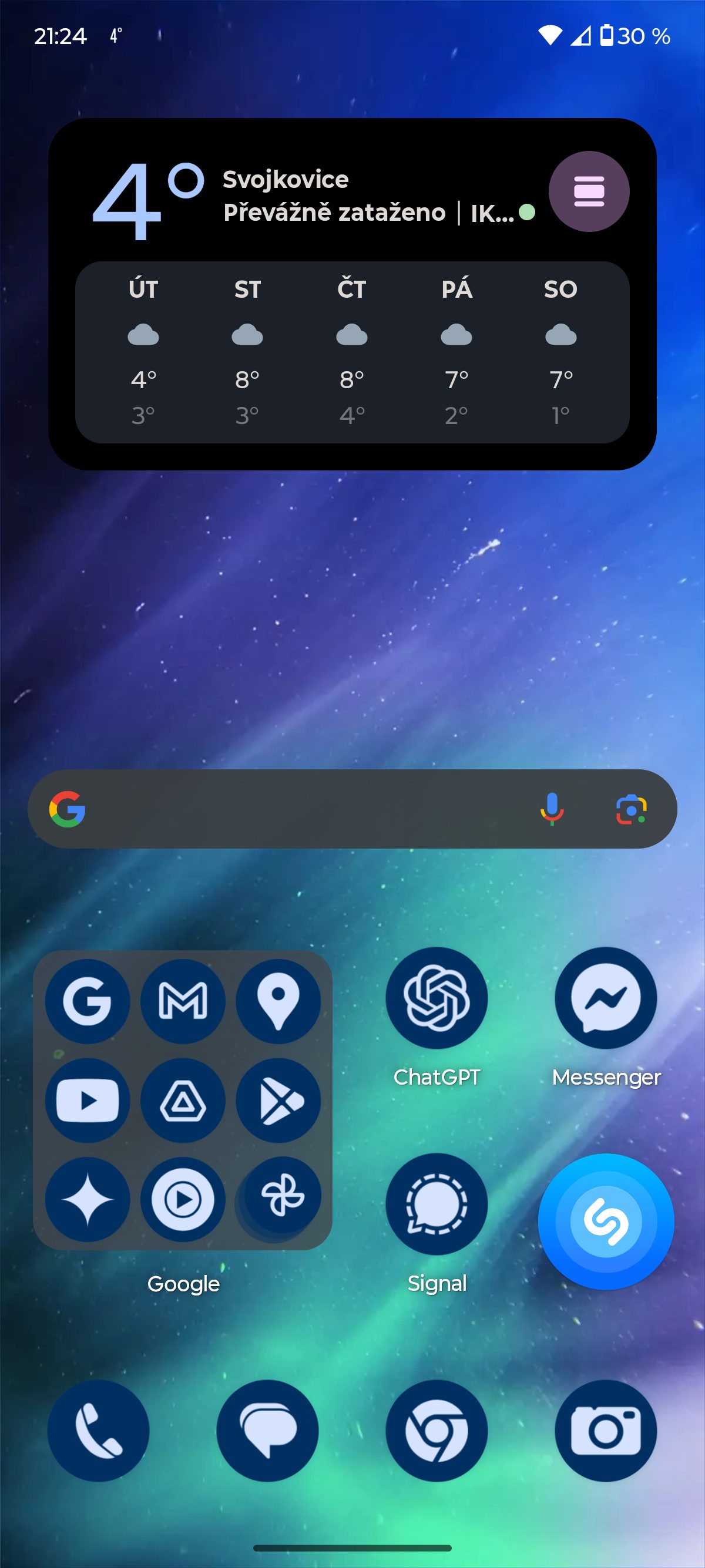Open the Phone dialer
The image size is (705, 1568).
99,1431
